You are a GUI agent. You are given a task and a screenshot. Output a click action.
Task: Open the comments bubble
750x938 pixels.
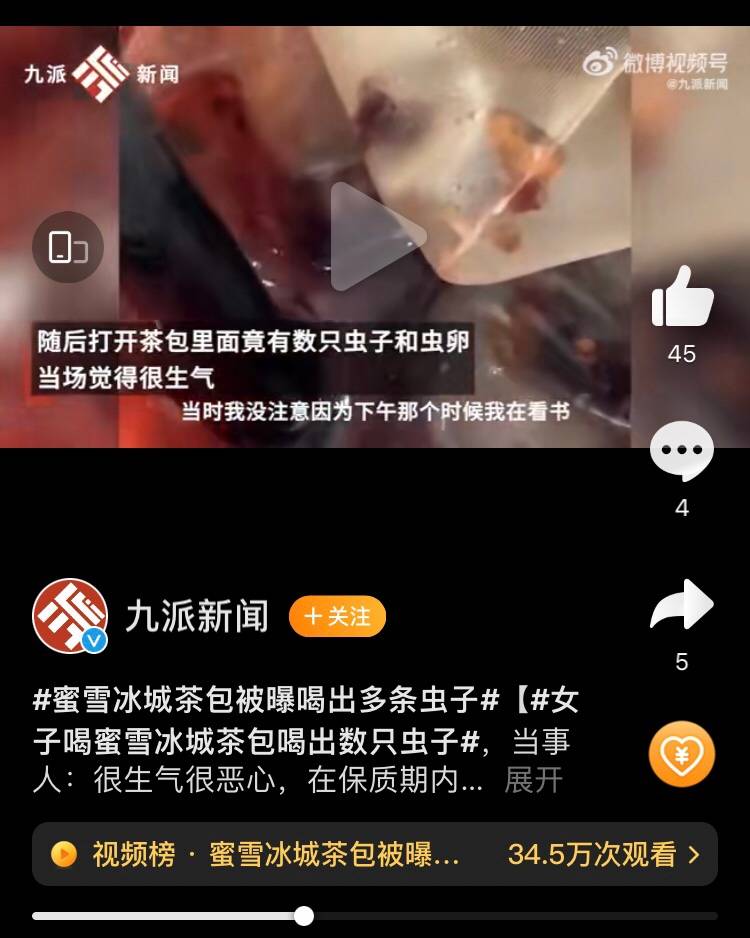[682, 452]
